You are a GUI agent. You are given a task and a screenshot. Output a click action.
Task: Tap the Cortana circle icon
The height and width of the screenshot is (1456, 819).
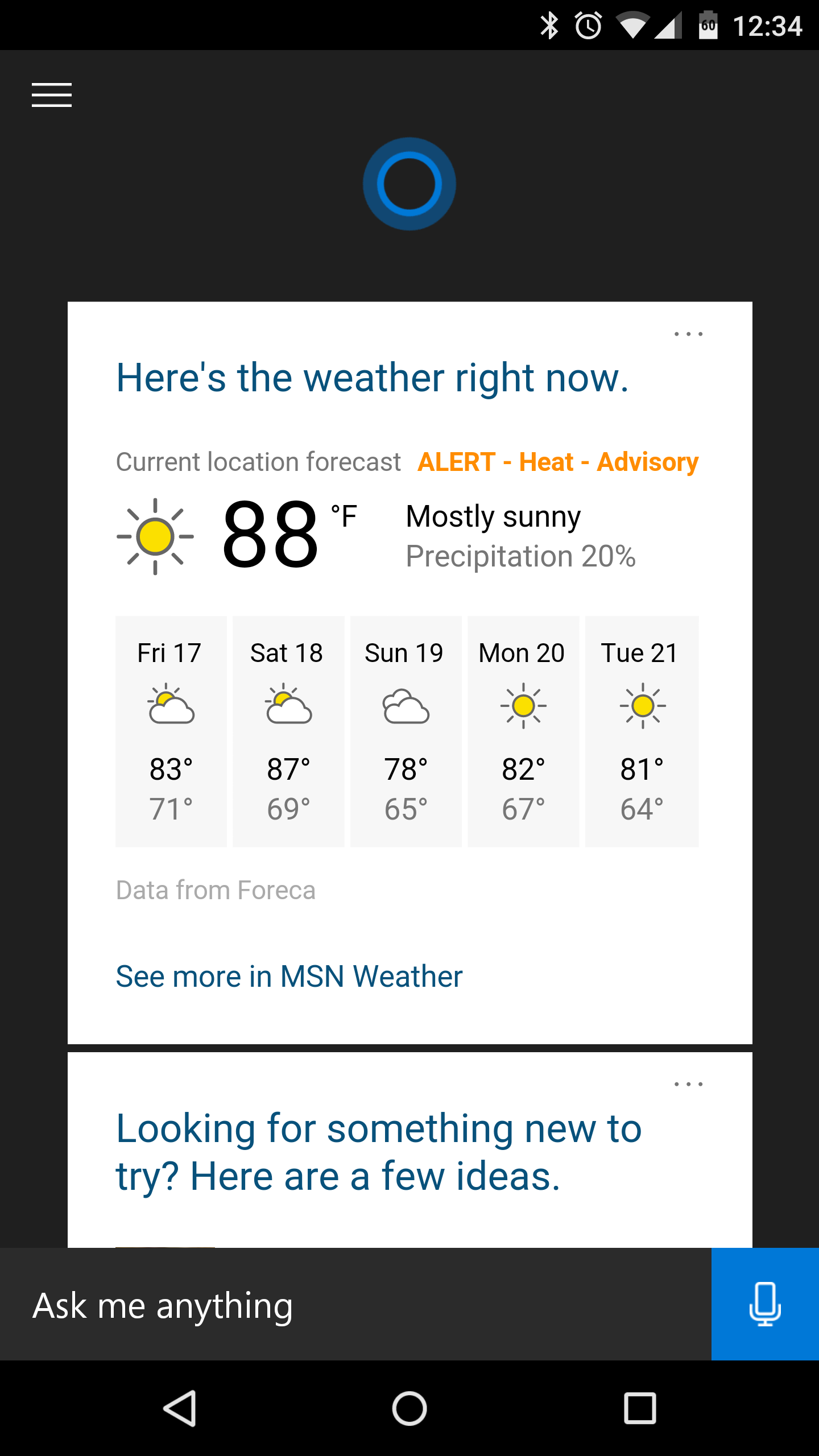[x=409, y=184]
